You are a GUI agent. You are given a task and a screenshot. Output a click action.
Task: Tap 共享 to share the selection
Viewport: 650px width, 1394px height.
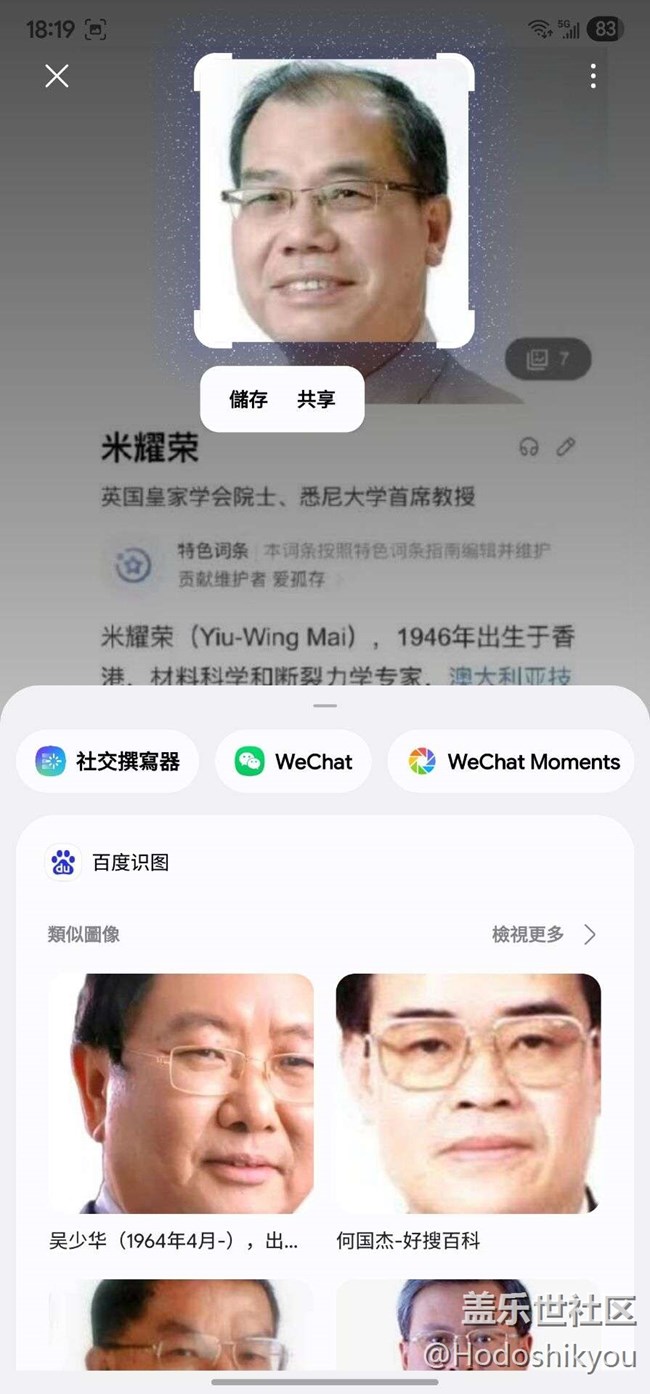[x=316, y=400]
